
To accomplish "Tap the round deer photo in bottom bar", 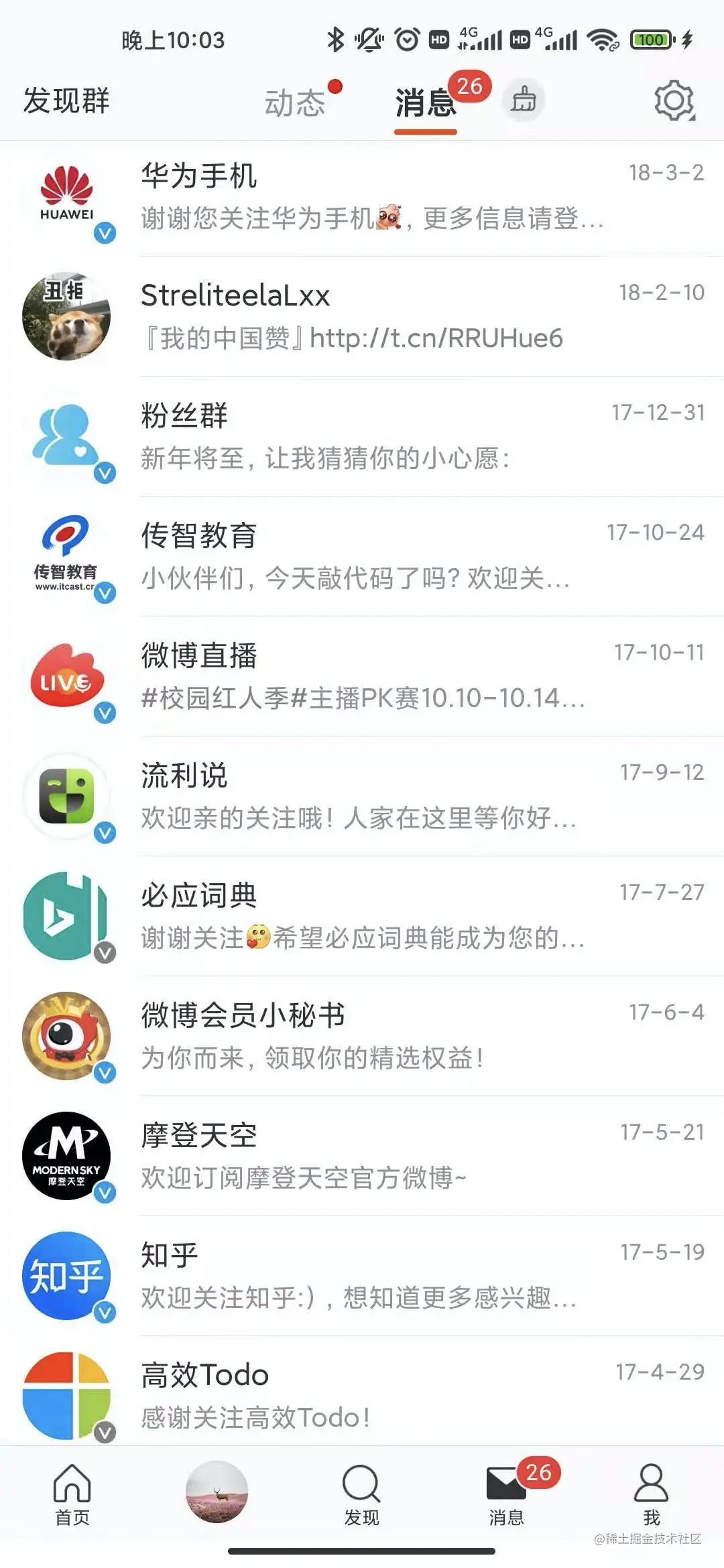I will coord(217,1492).
